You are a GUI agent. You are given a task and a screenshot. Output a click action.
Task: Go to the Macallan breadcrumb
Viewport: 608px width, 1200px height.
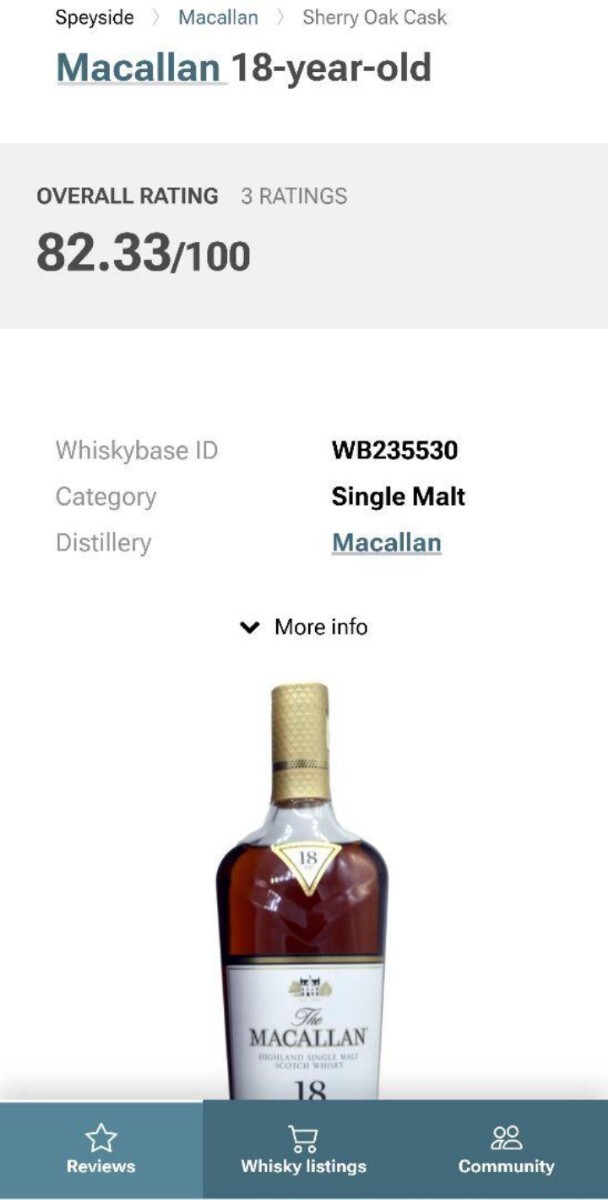pos(217,17)
